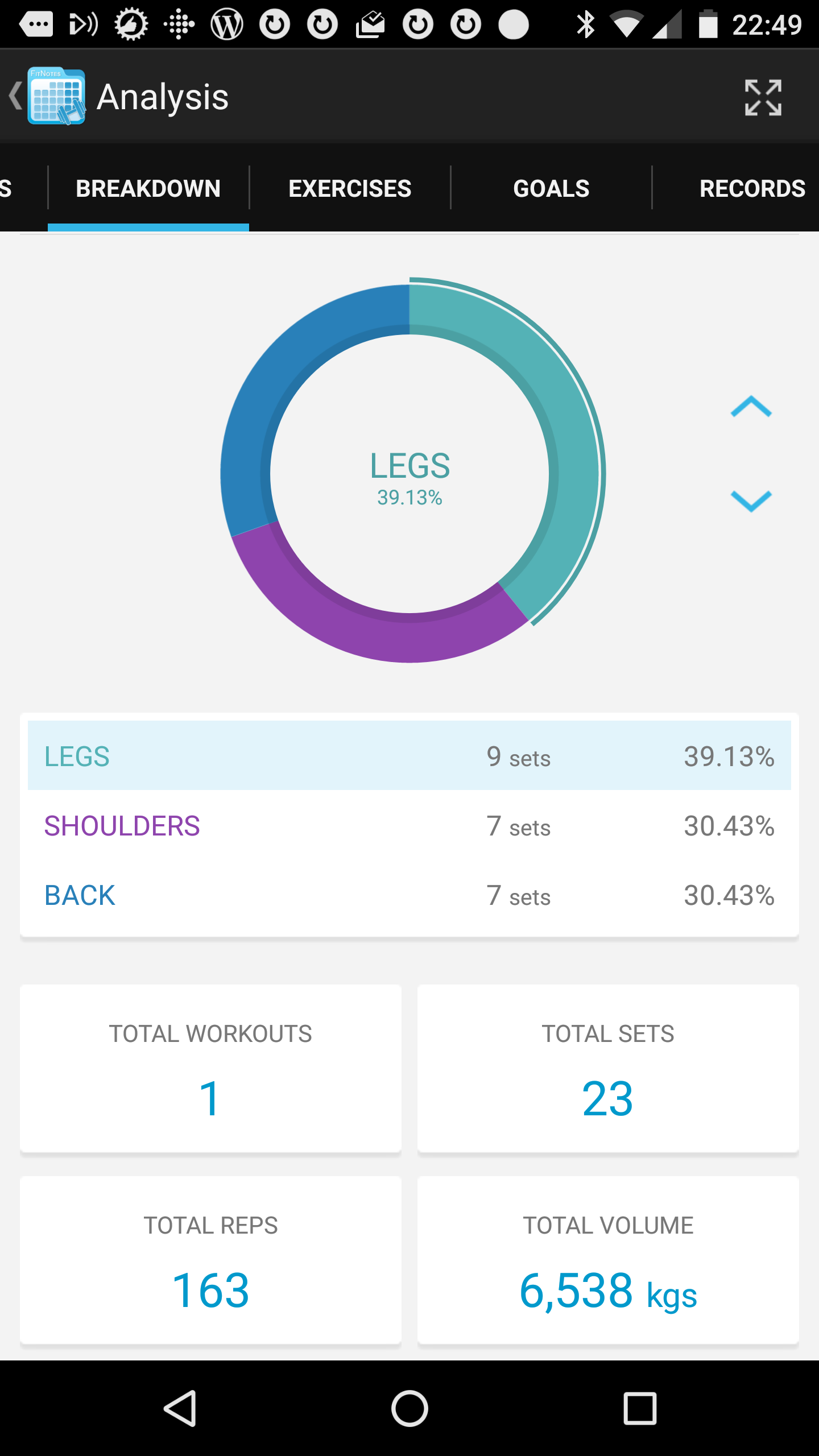
Task: Tap the down chevron beside the chart
Action: 751,502
